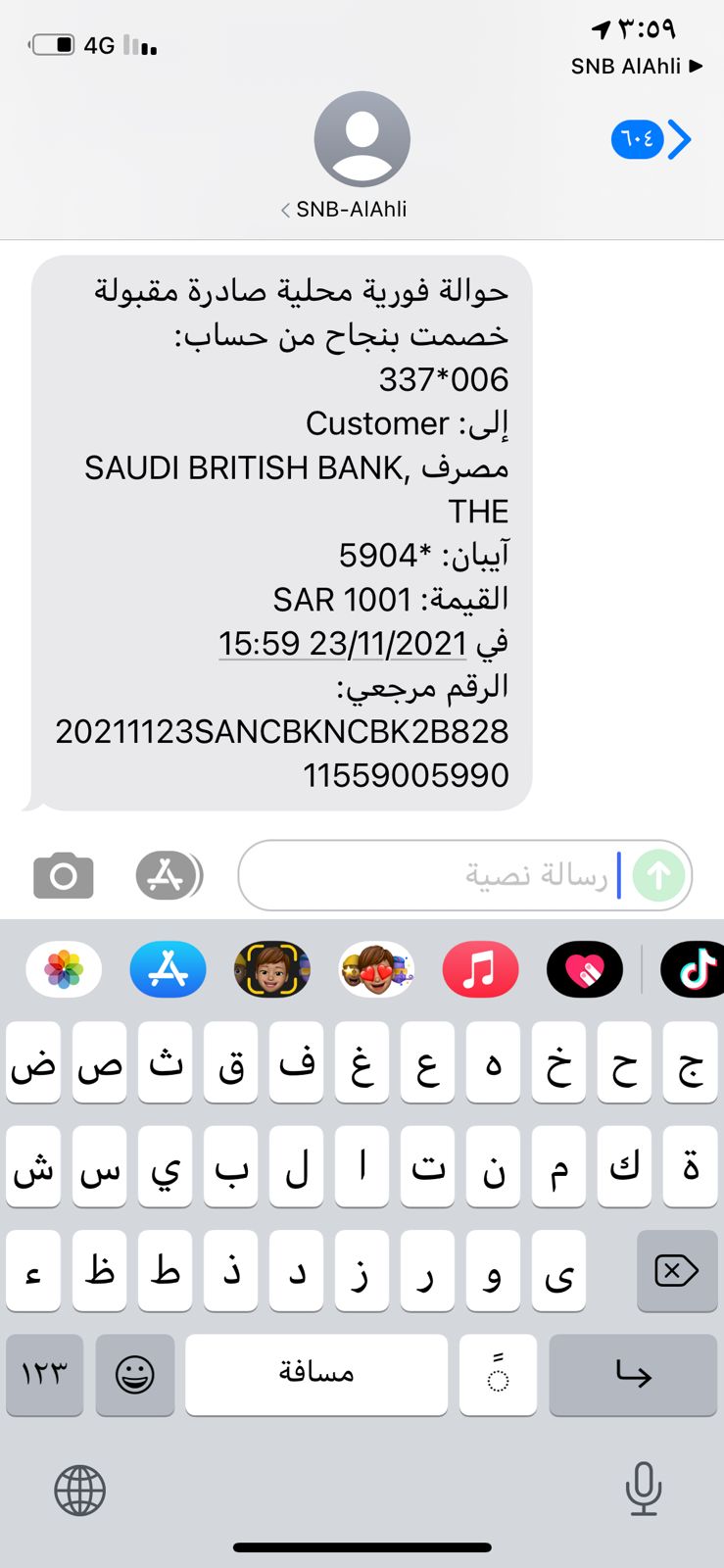Open the App Store for iMessage

168,969
